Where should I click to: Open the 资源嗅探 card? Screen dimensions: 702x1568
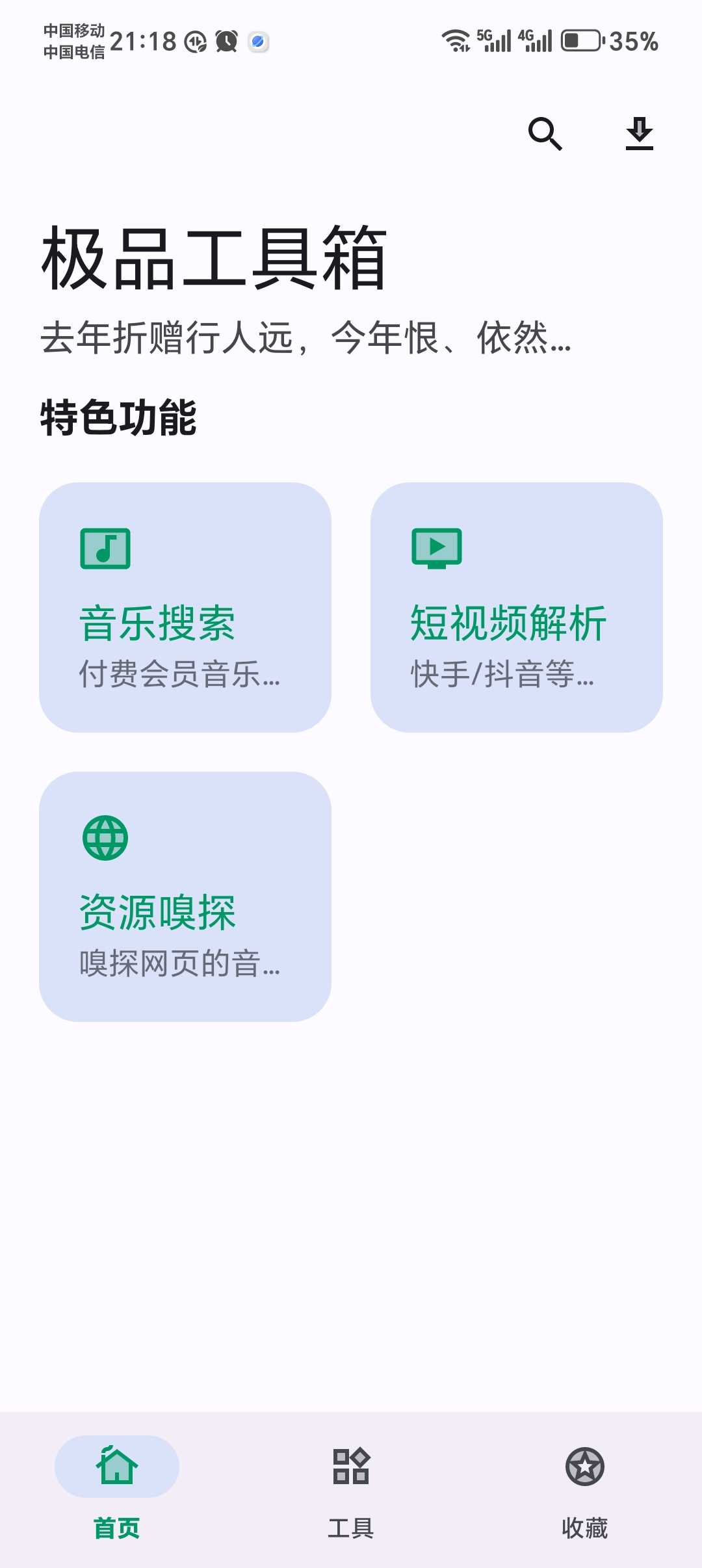[185, 896]
